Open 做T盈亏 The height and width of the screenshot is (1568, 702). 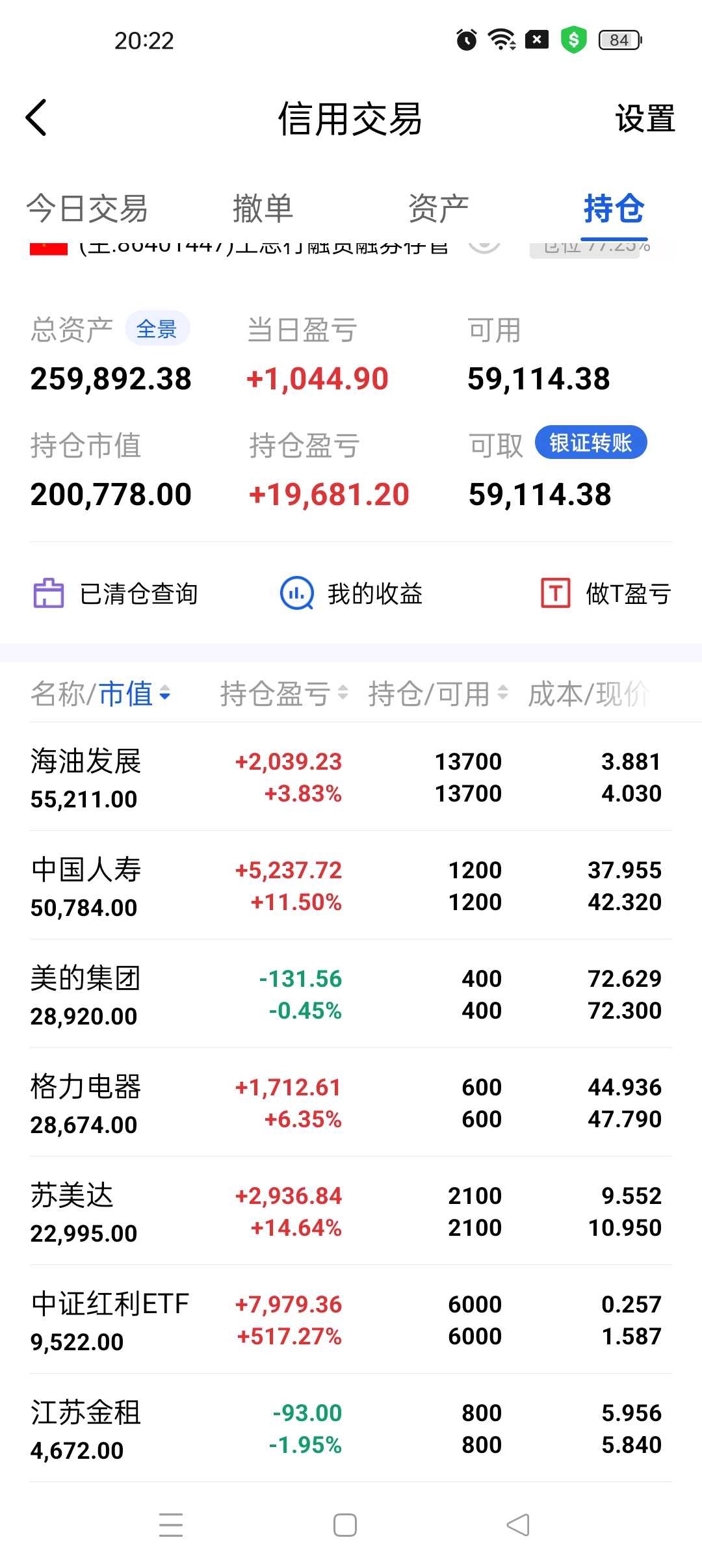pos(606,594)
